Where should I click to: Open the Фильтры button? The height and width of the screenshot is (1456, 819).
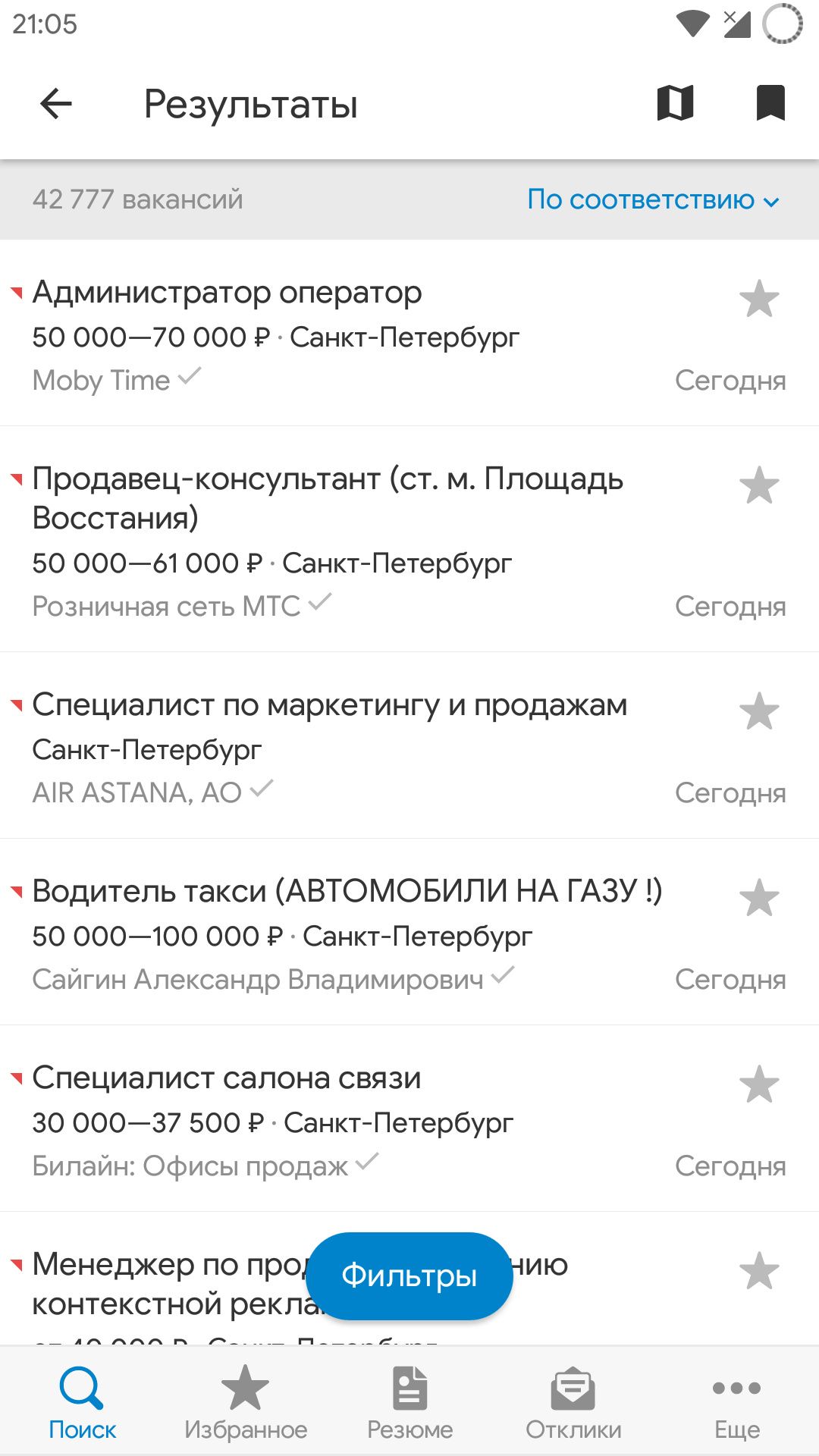tap(409, 1276)
